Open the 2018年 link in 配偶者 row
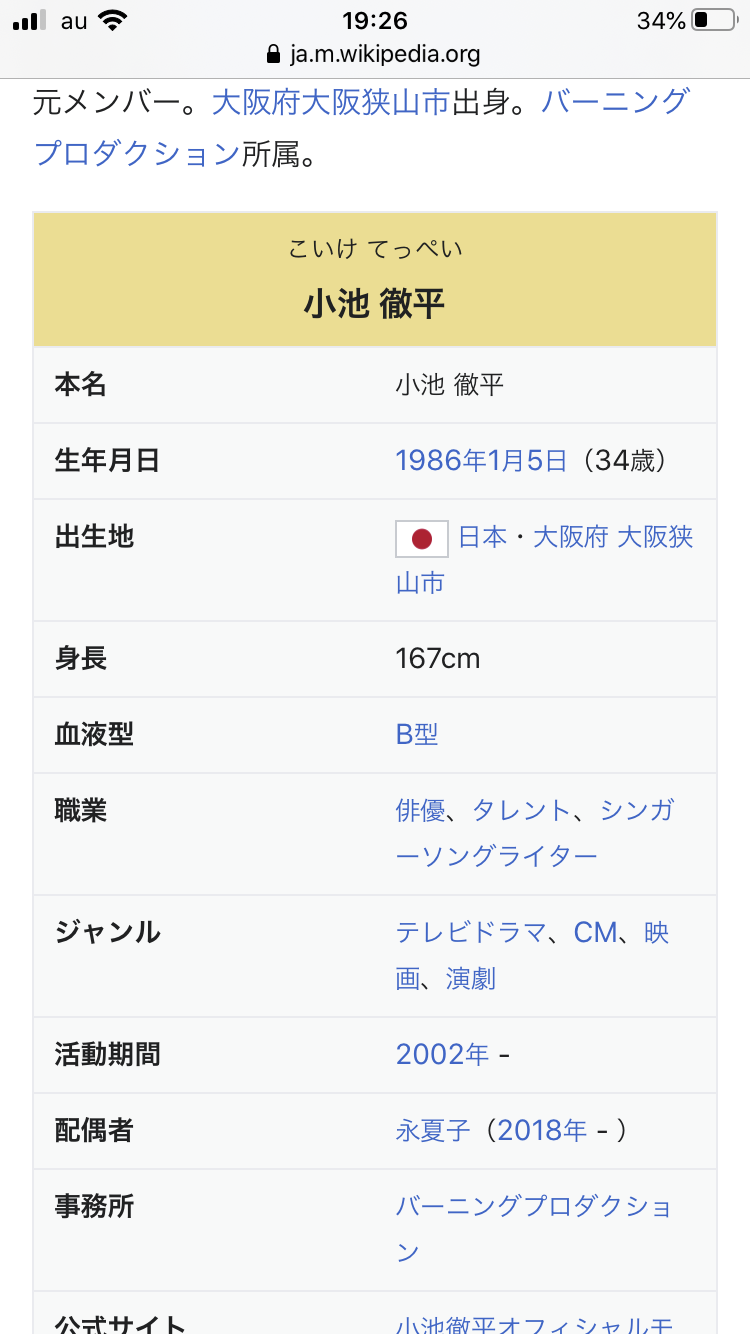 pos(541,1131)
